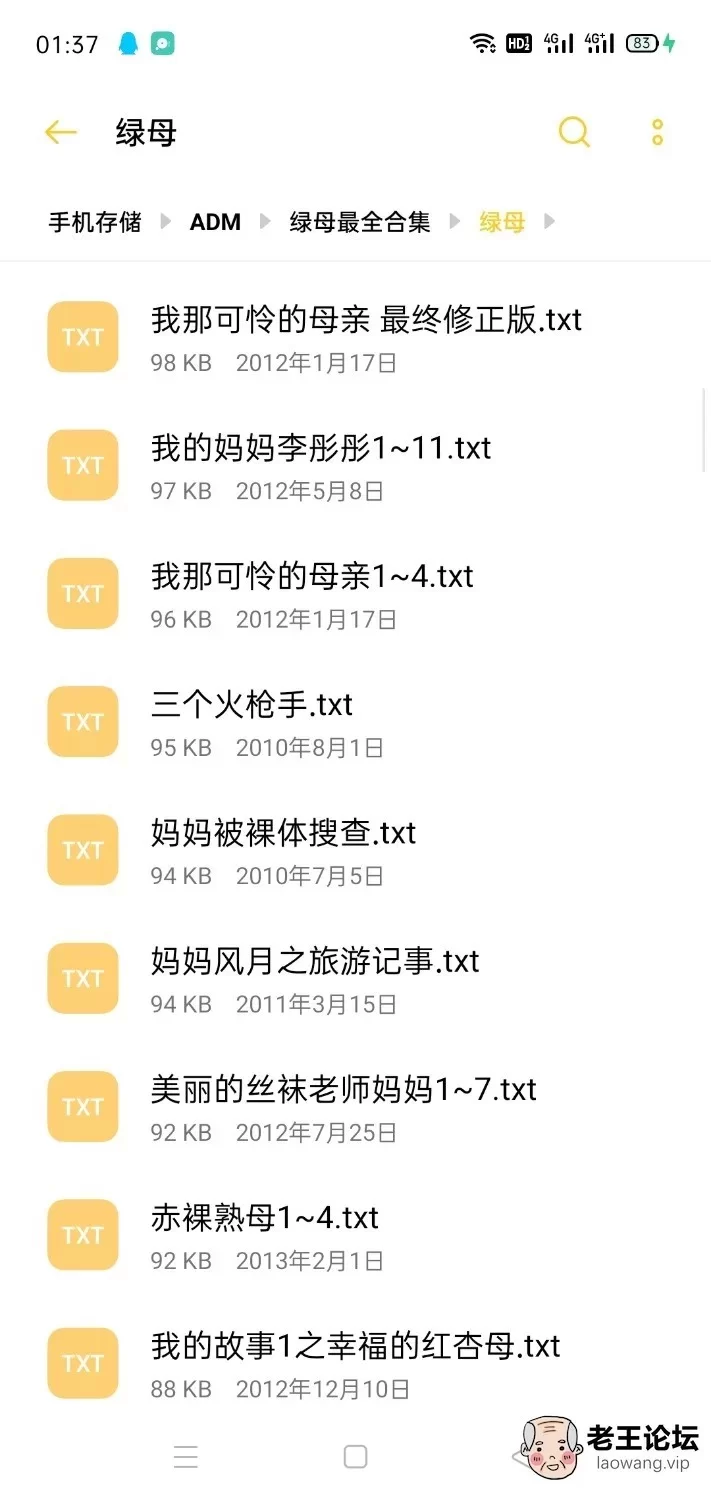This screenshot has height=1500, width=711.
Task: Jump to 手机存储 in the breadcrumb path
Action: (x=95, y=222)
